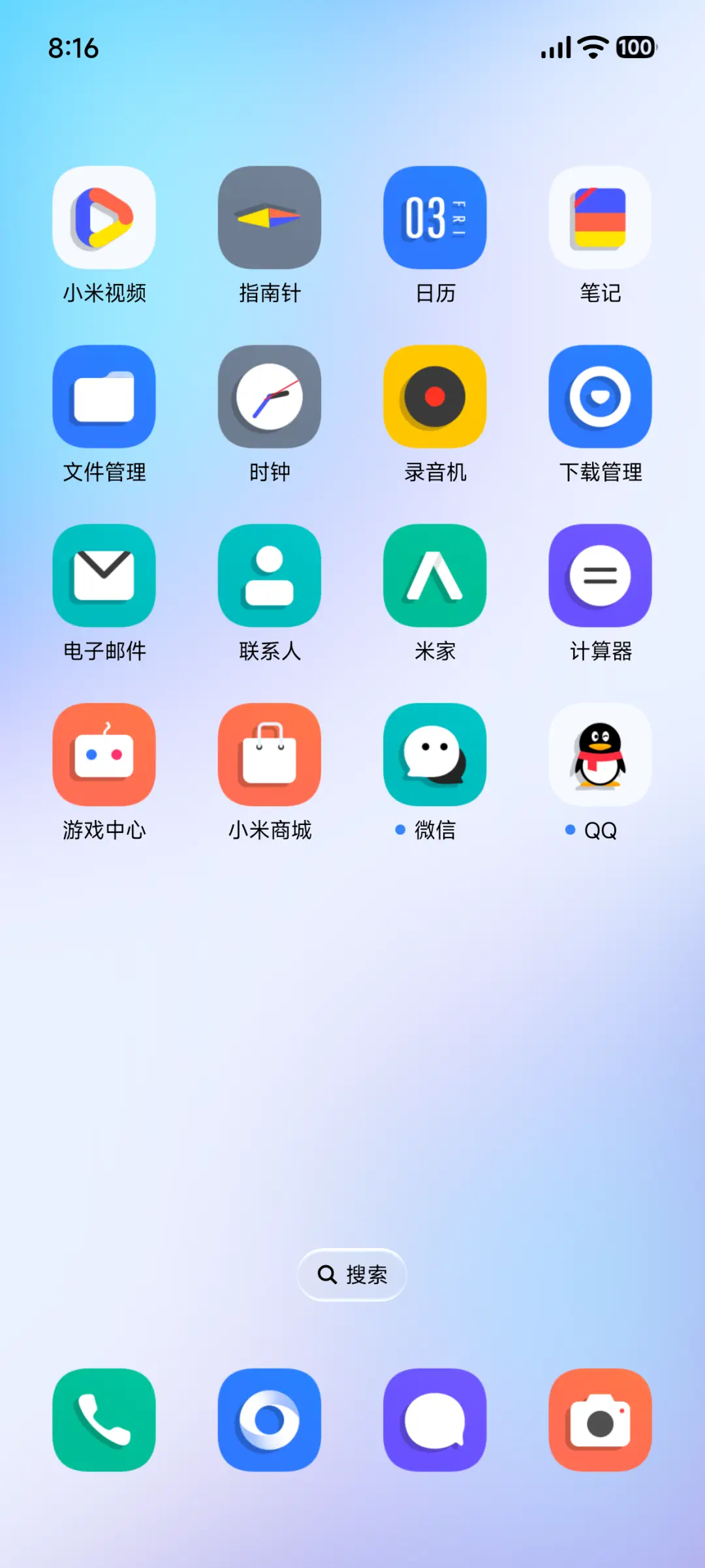The image size is (705, 1568).
Task: Open the 时钟 clock app
Action: 270,396
